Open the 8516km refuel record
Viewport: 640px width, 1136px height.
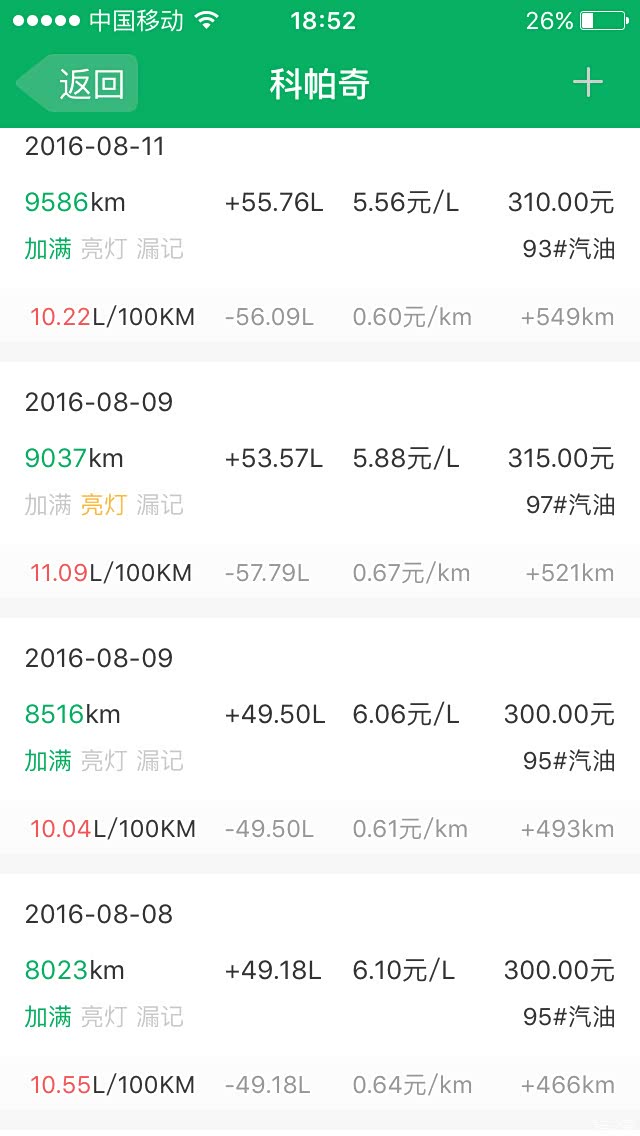tap(320, 736)
